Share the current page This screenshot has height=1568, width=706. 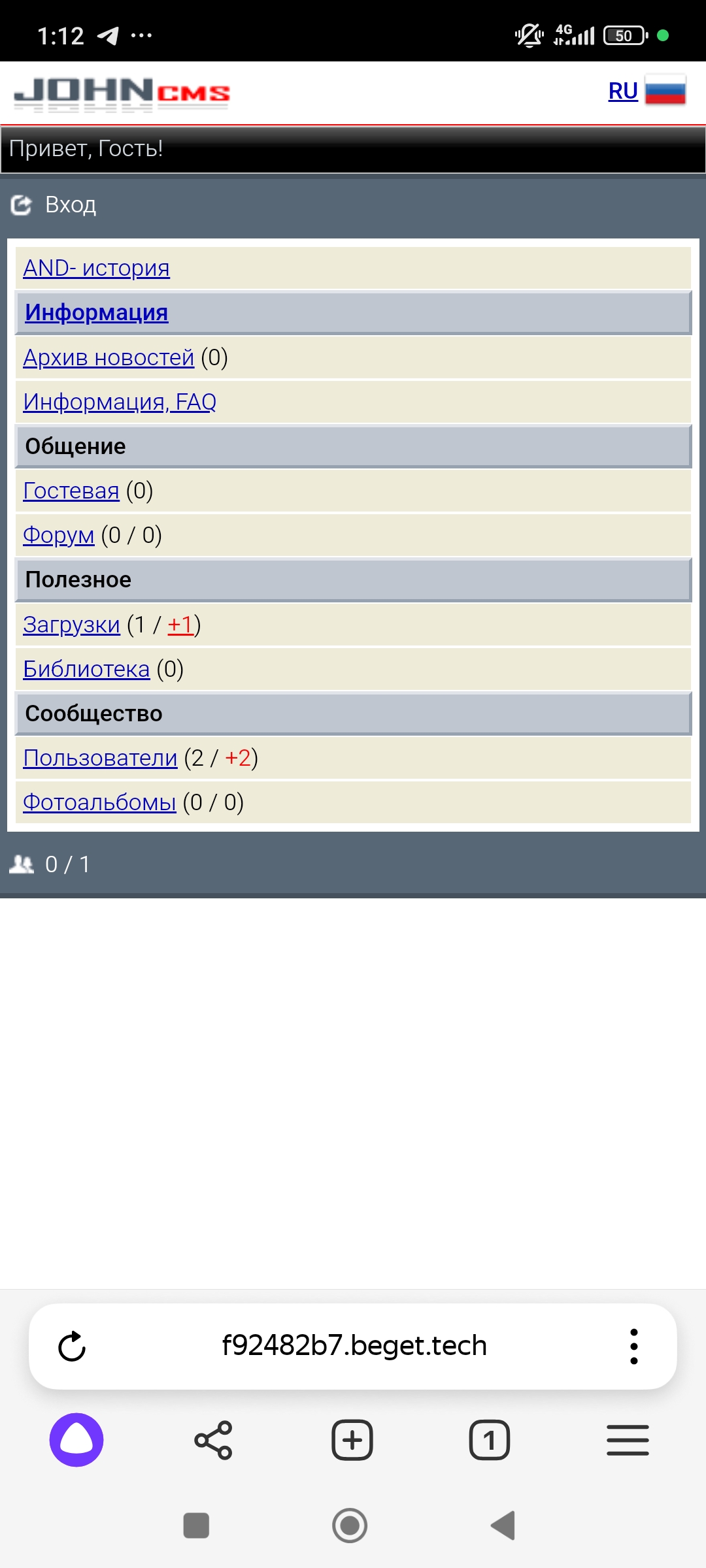click(214, 1440)
